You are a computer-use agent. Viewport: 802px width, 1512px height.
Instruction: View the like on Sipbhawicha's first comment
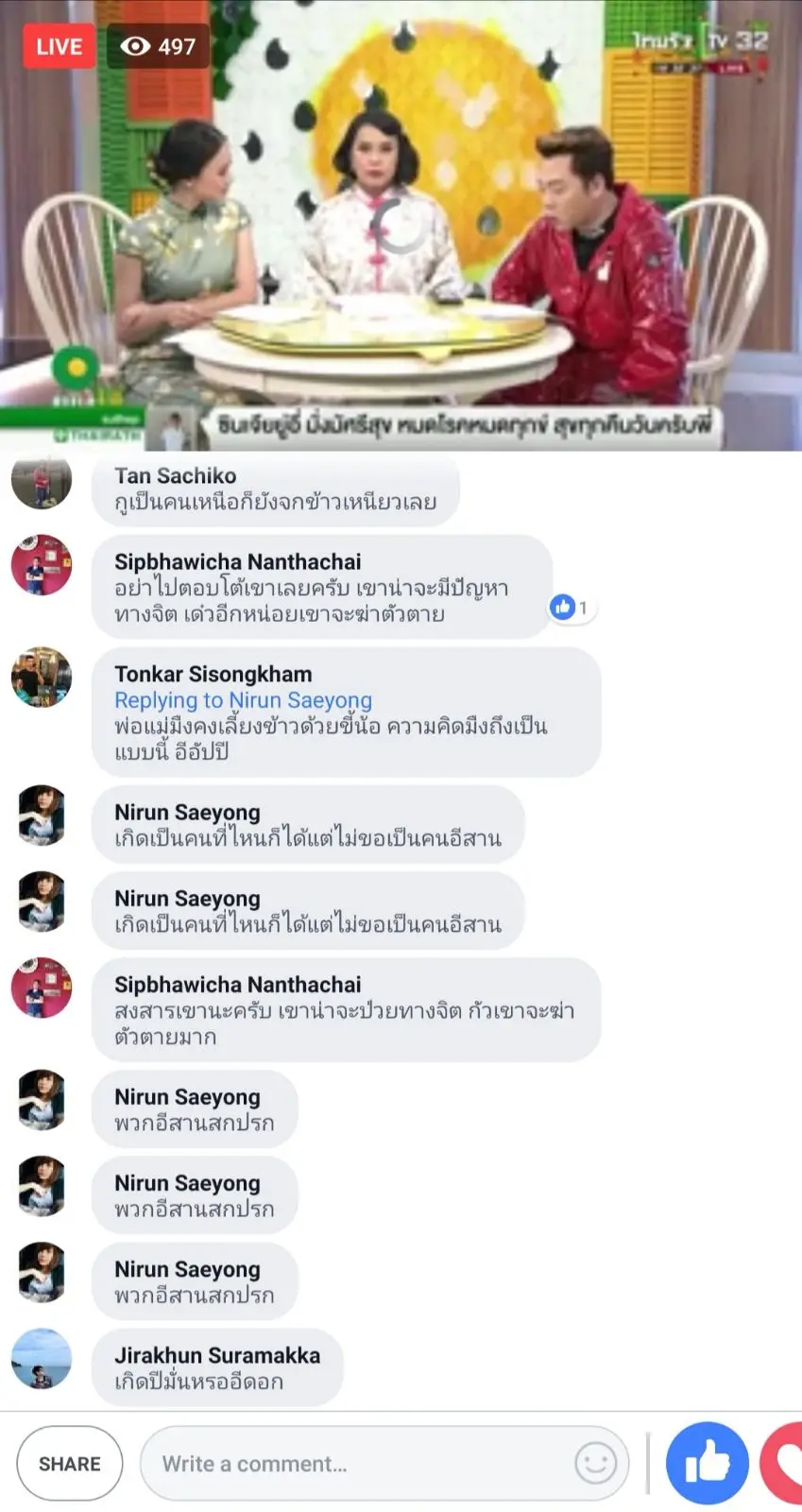571,607
